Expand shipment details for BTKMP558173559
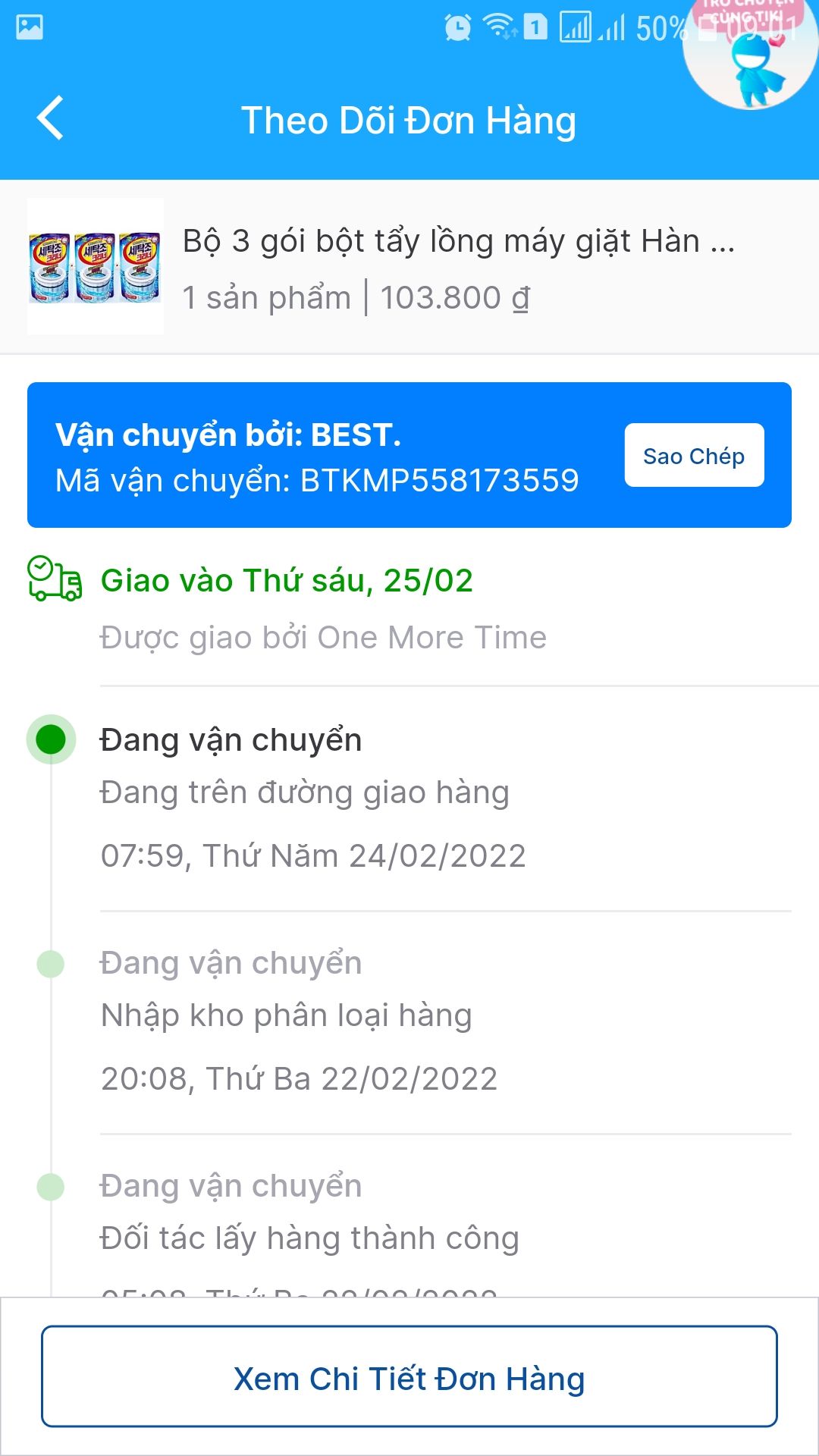 317,479
